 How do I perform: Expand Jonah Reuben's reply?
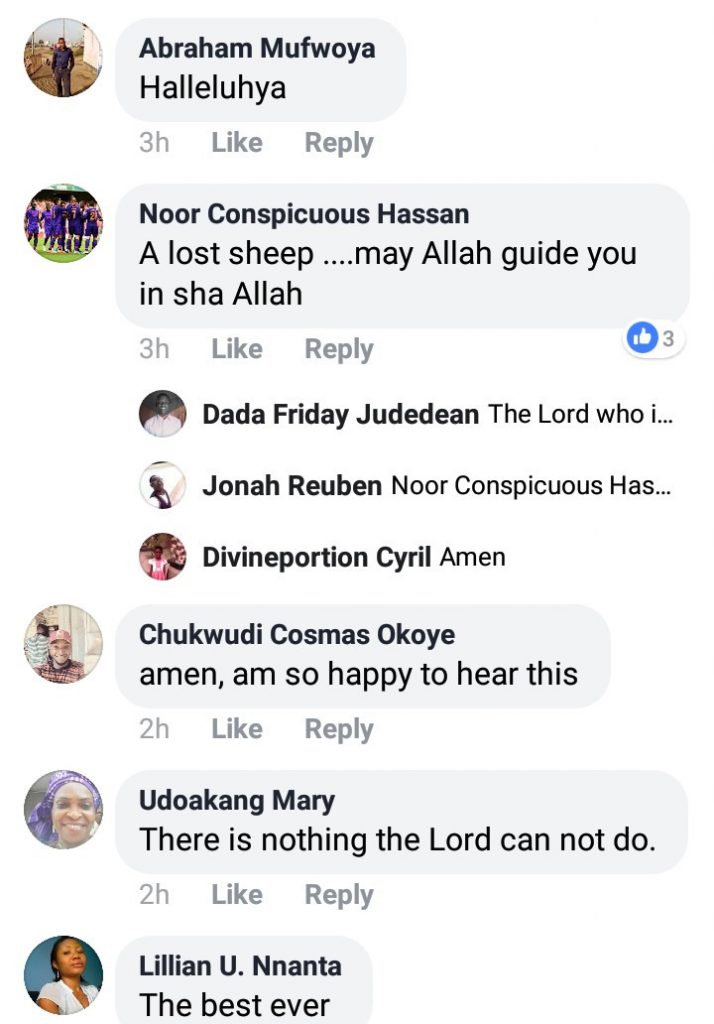(437, 486)
